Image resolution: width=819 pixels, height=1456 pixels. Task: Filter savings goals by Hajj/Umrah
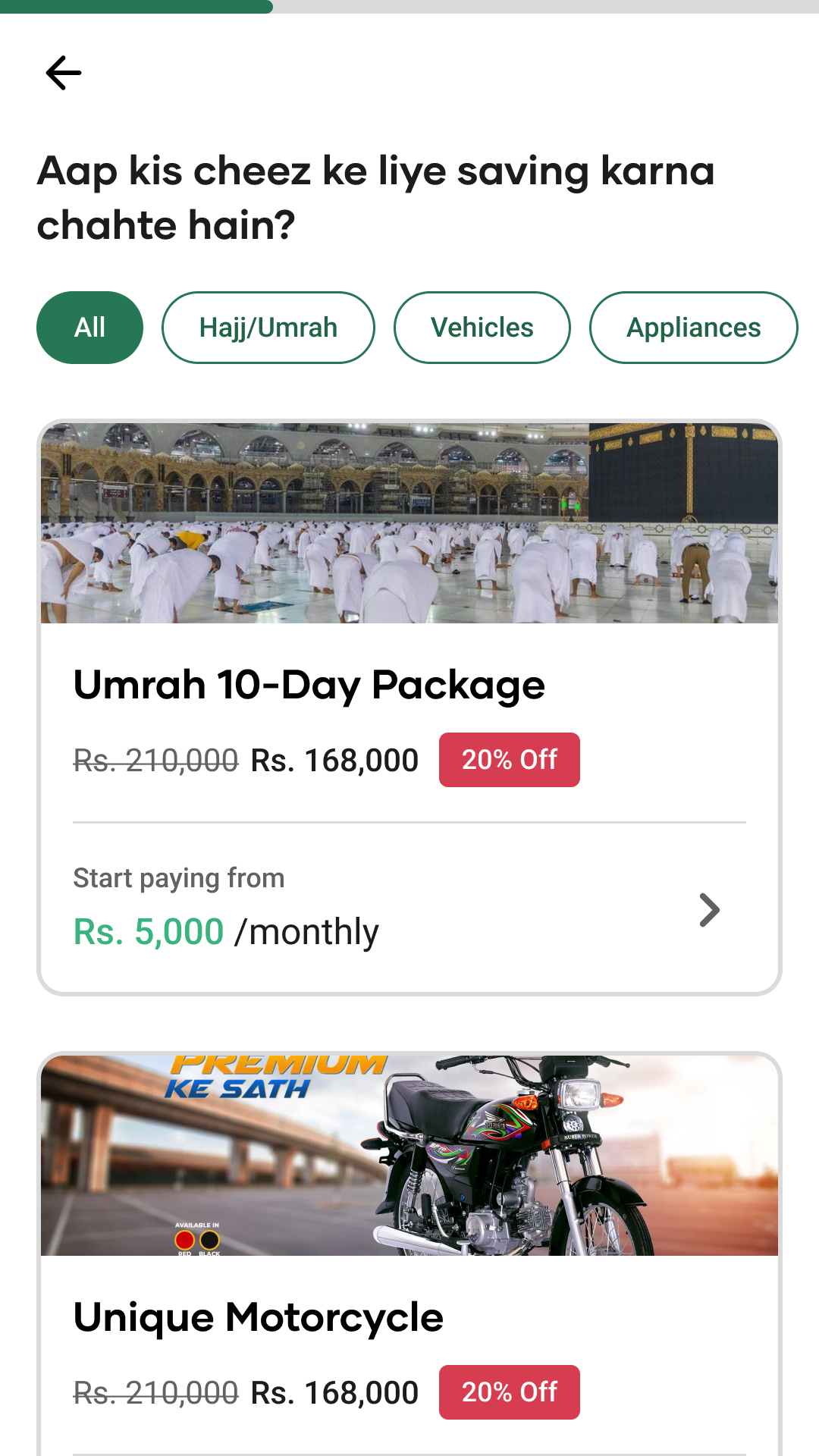point(268,328)
